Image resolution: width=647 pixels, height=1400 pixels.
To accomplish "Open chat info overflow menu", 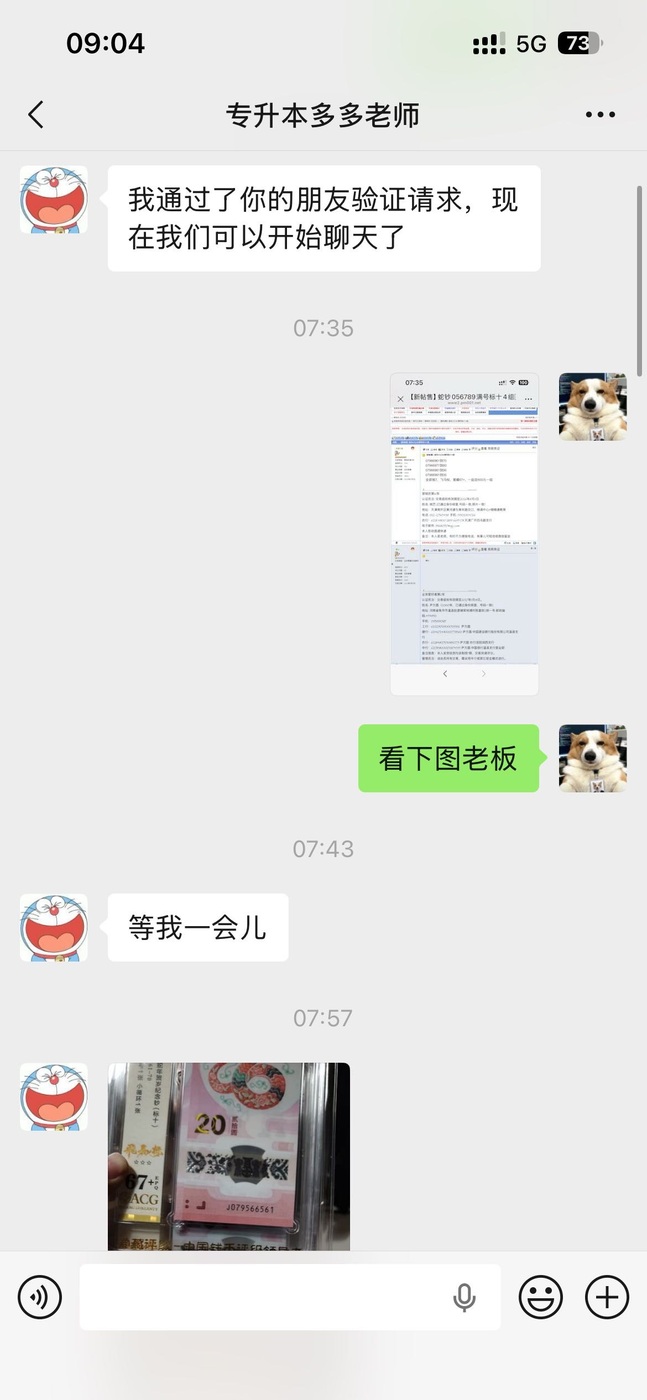I will [x=600, y=115].
